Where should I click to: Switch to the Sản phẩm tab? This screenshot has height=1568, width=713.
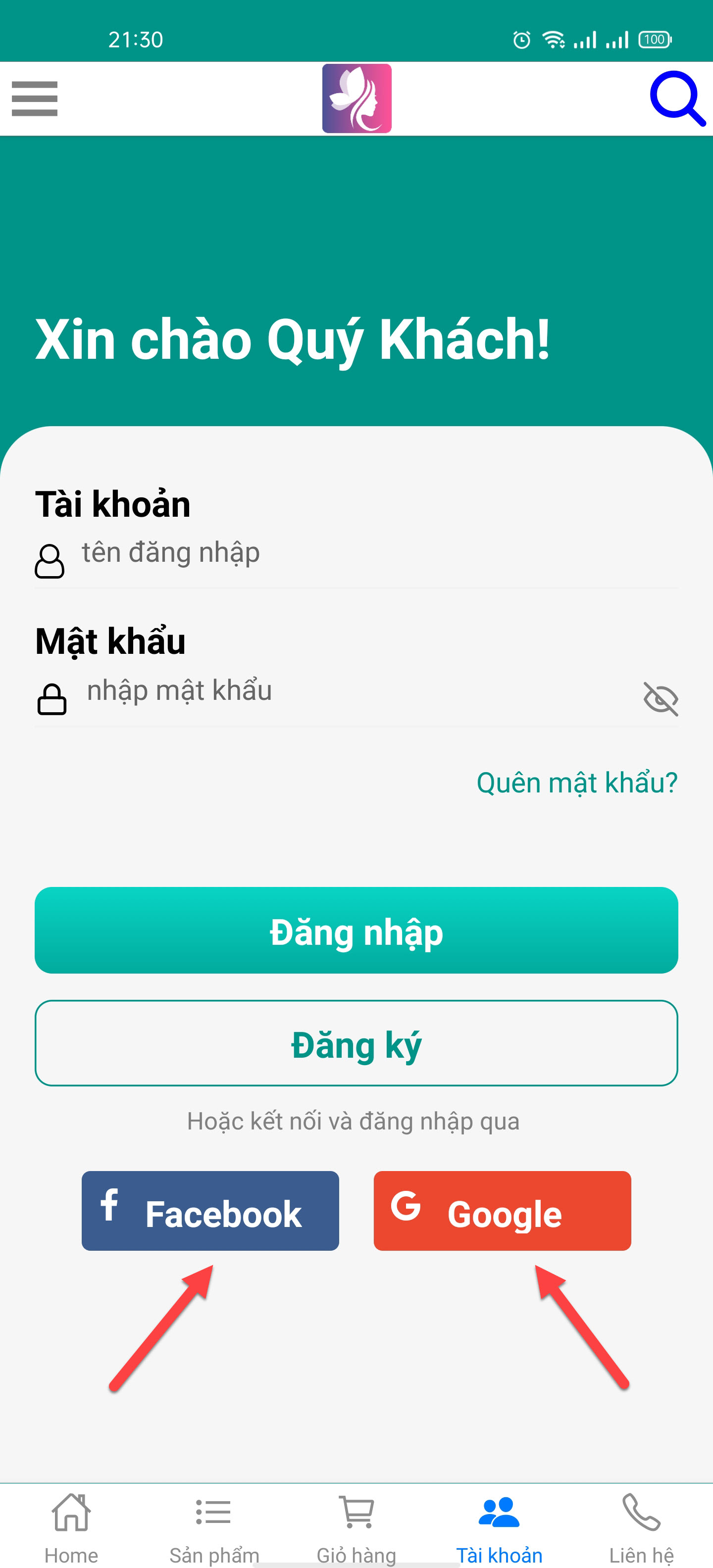[x=214, y=1528]
